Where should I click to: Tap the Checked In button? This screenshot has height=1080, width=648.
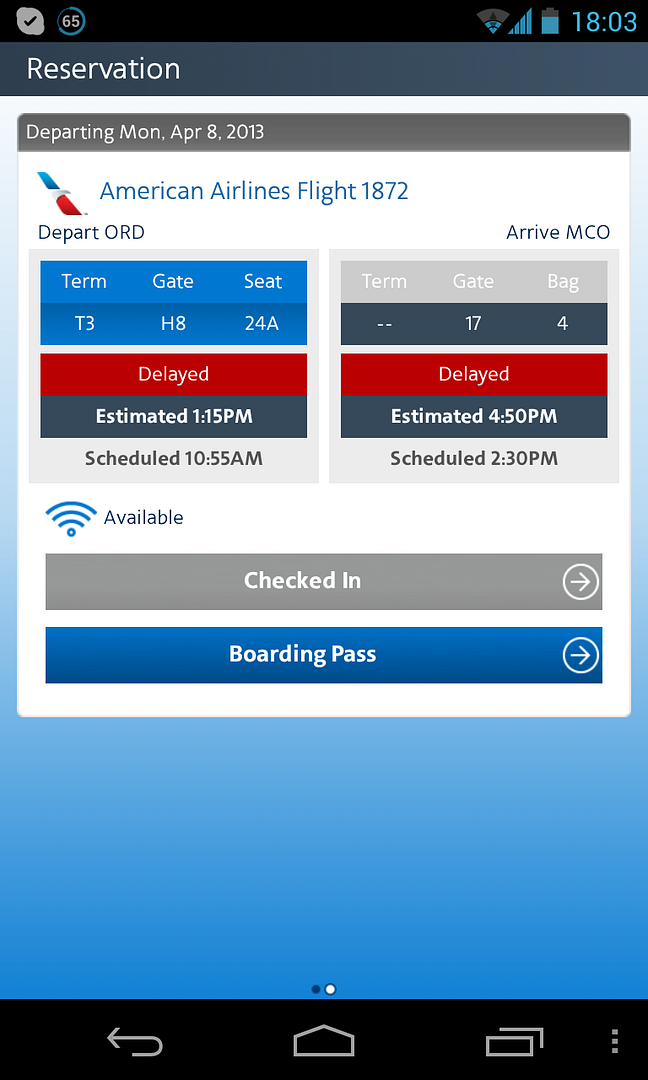point(323,581)
